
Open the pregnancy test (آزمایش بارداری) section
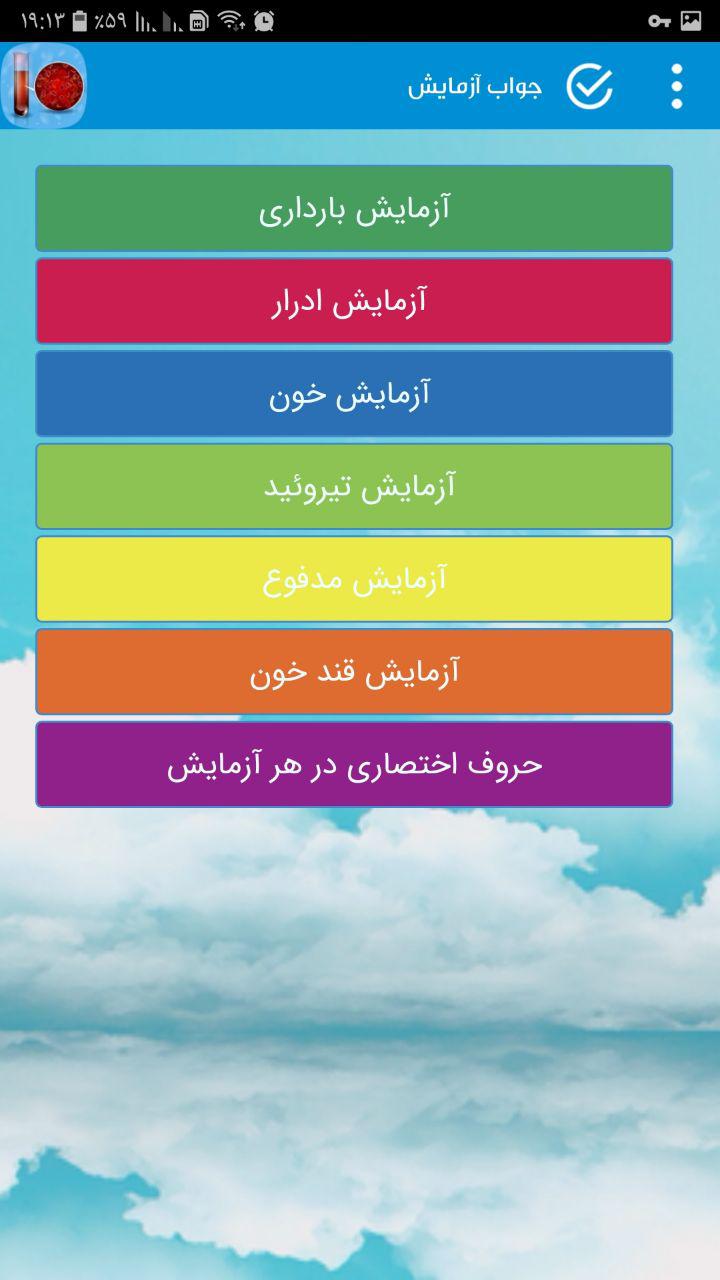click(x=354, y=207)
